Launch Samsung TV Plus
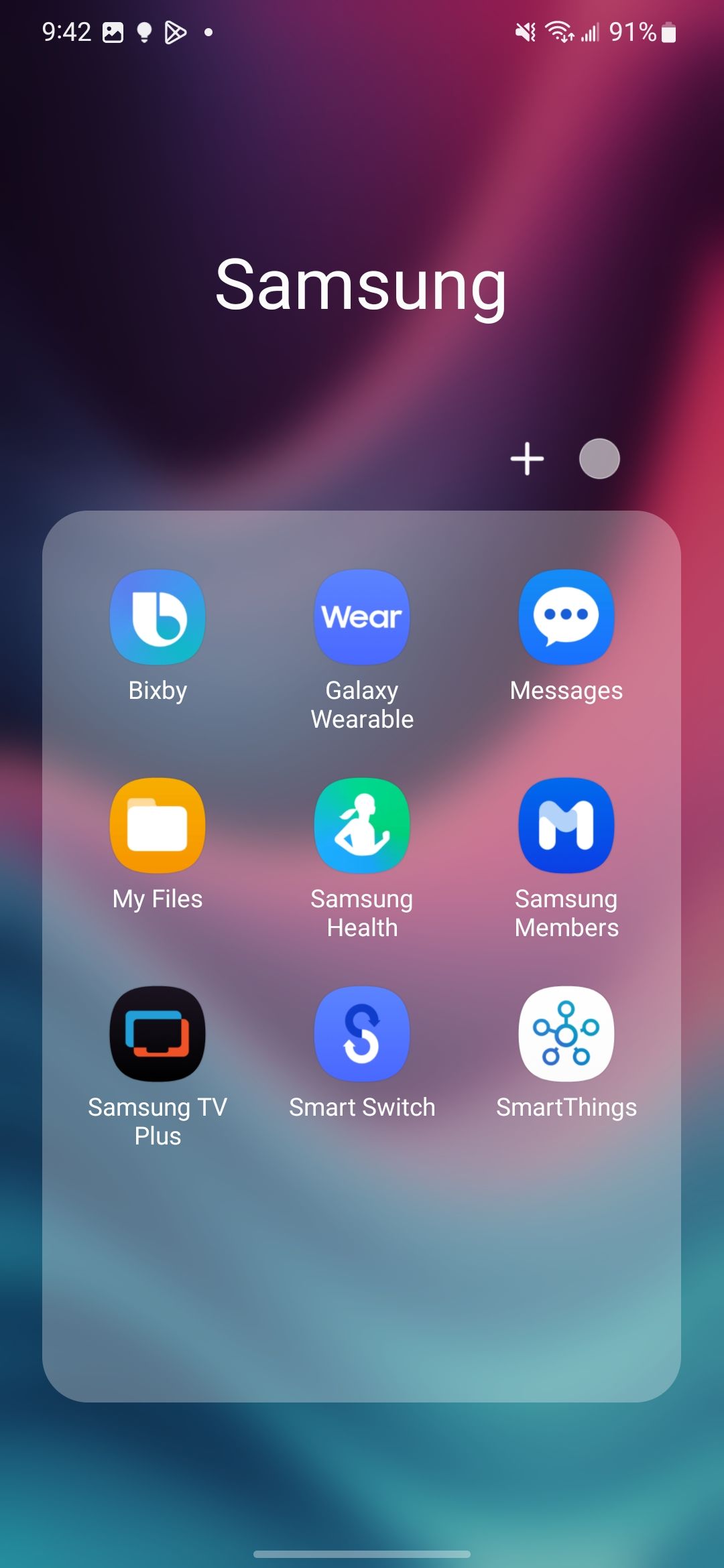 [158, 1034]
